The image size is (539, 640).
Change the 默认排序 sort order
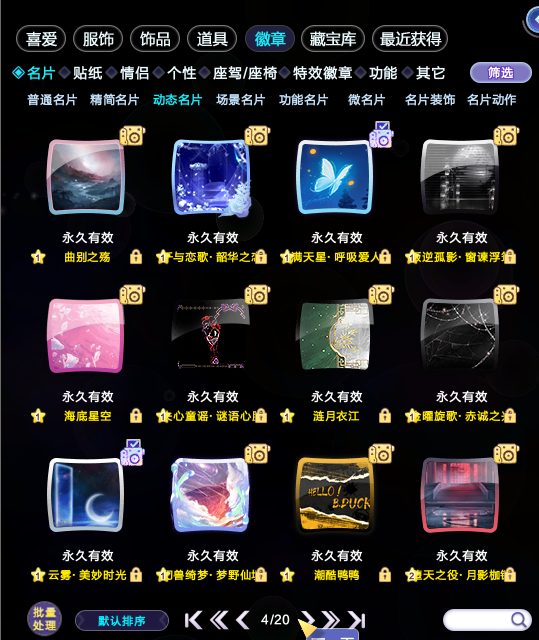pyautogui.click(x=122, y=621)
